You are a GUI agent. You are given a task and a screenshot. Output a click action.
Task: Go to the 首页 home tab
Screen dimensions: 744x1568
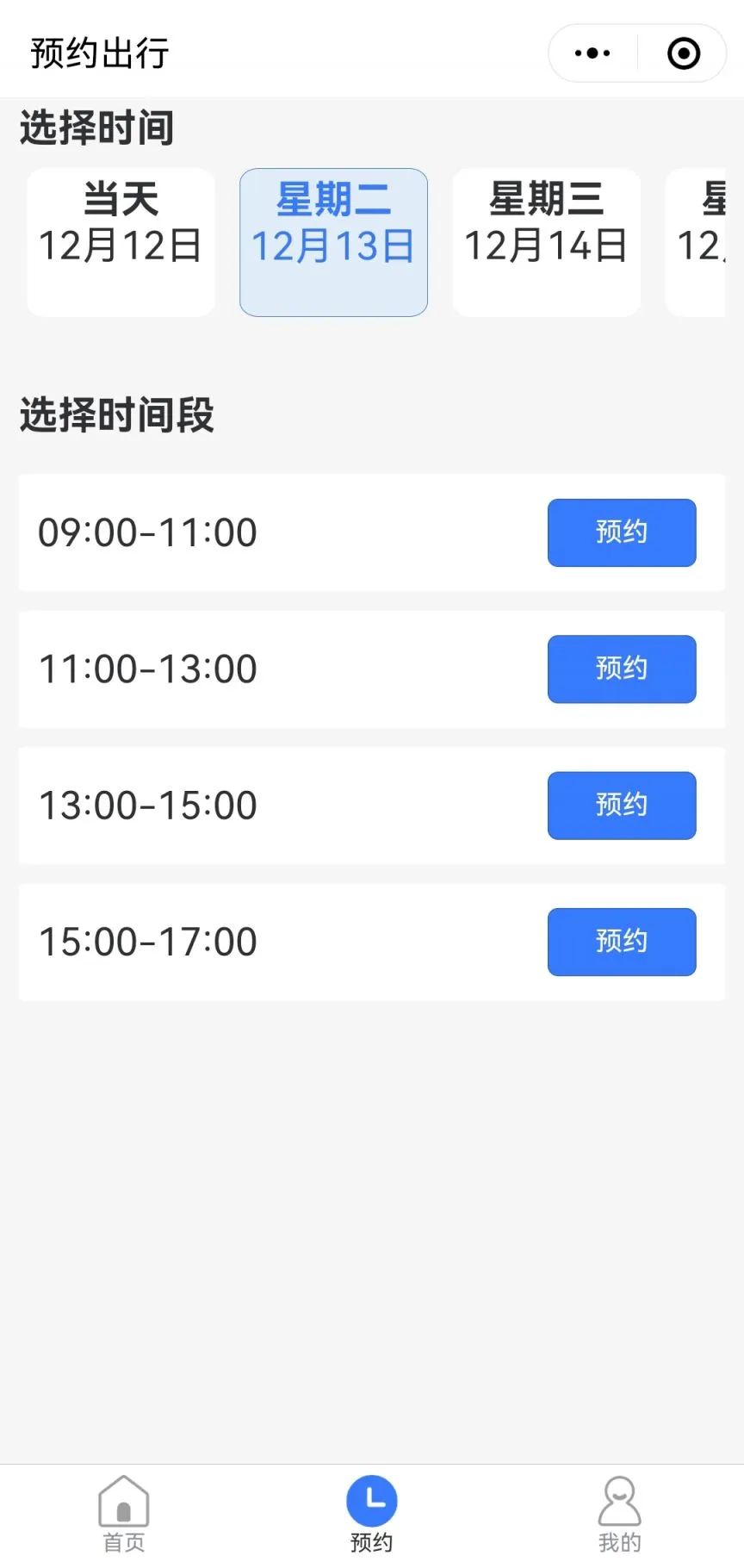click(124, 1515)
